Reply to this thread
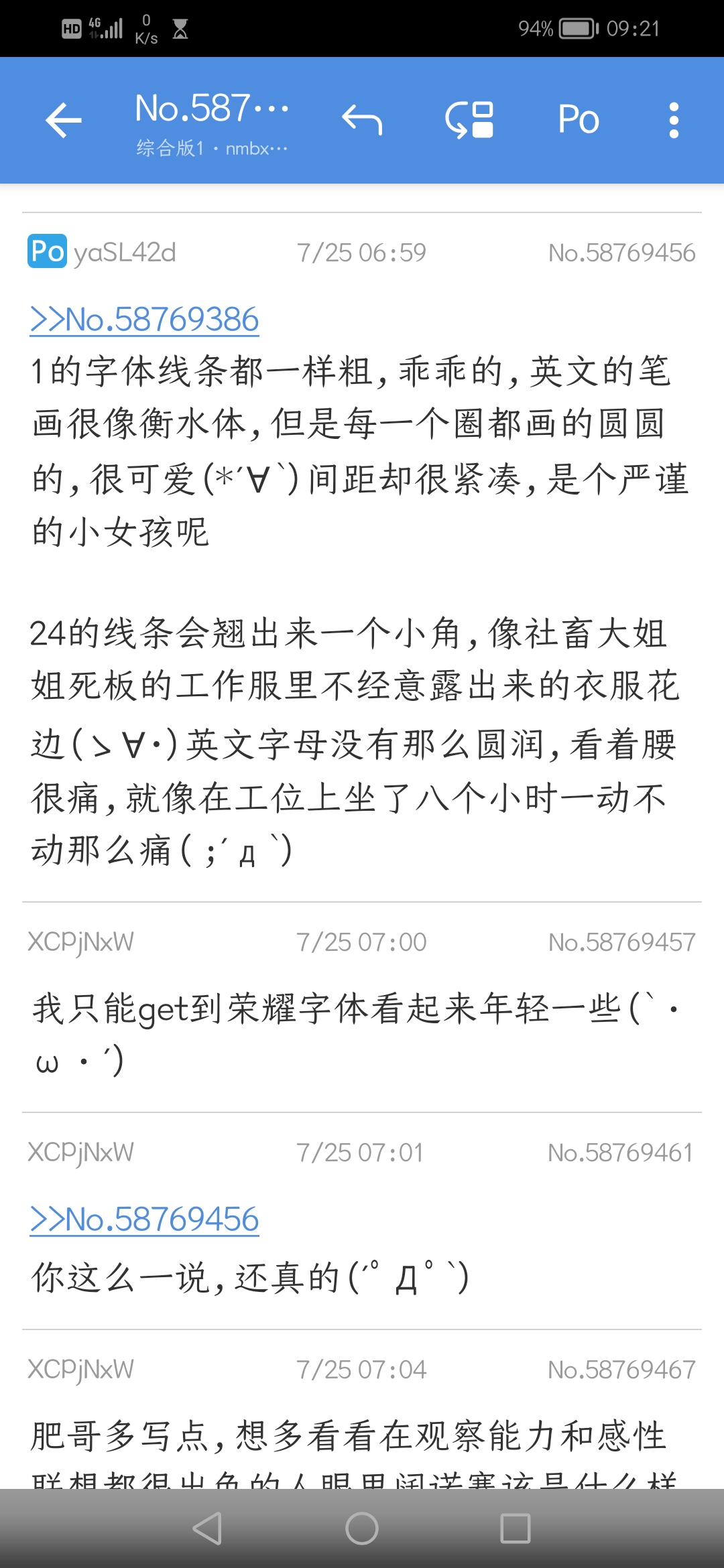This screenshot has width=724, height=1568. point(362,121)
